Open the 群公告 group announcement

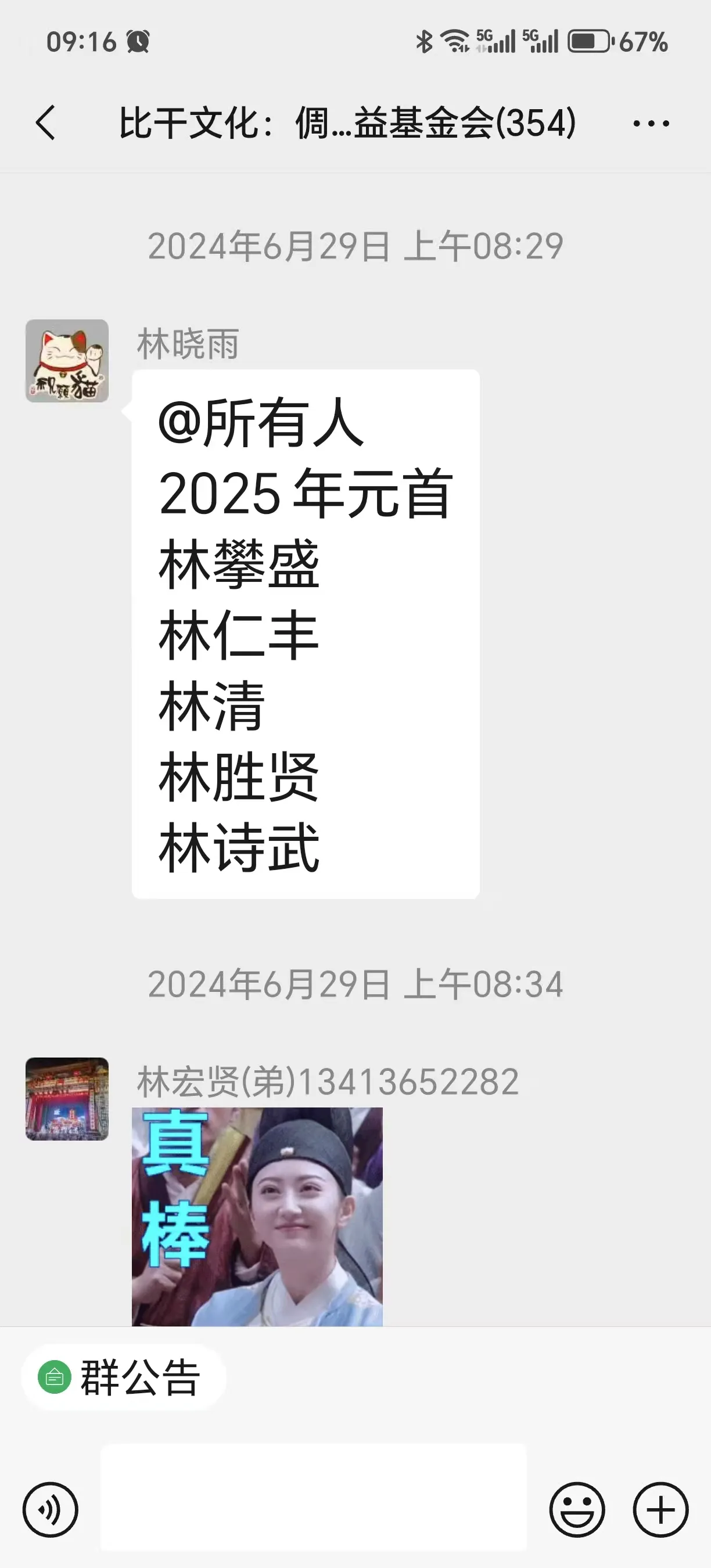(124, 1377)
